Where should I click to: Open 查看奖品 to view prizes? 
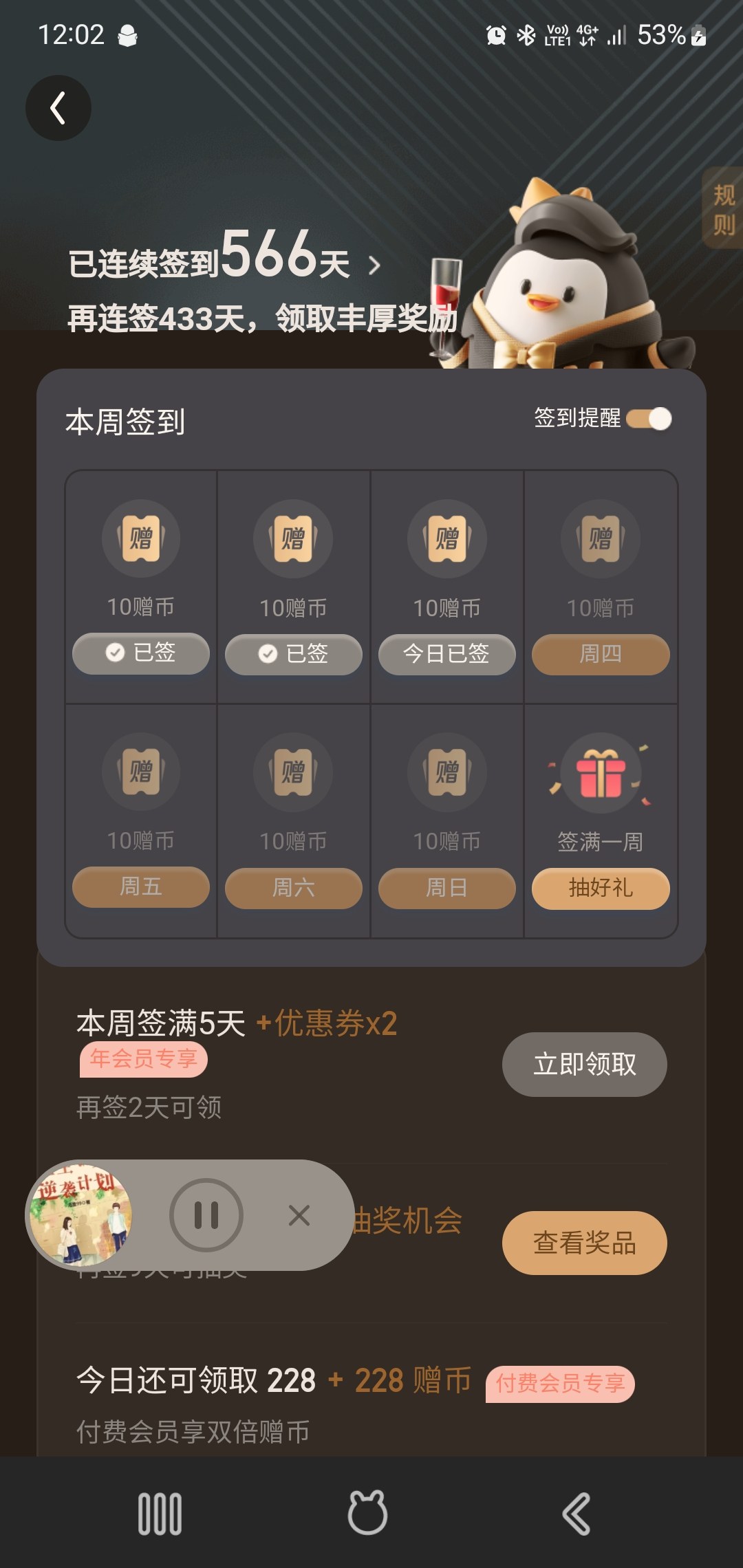point(585,1243)
